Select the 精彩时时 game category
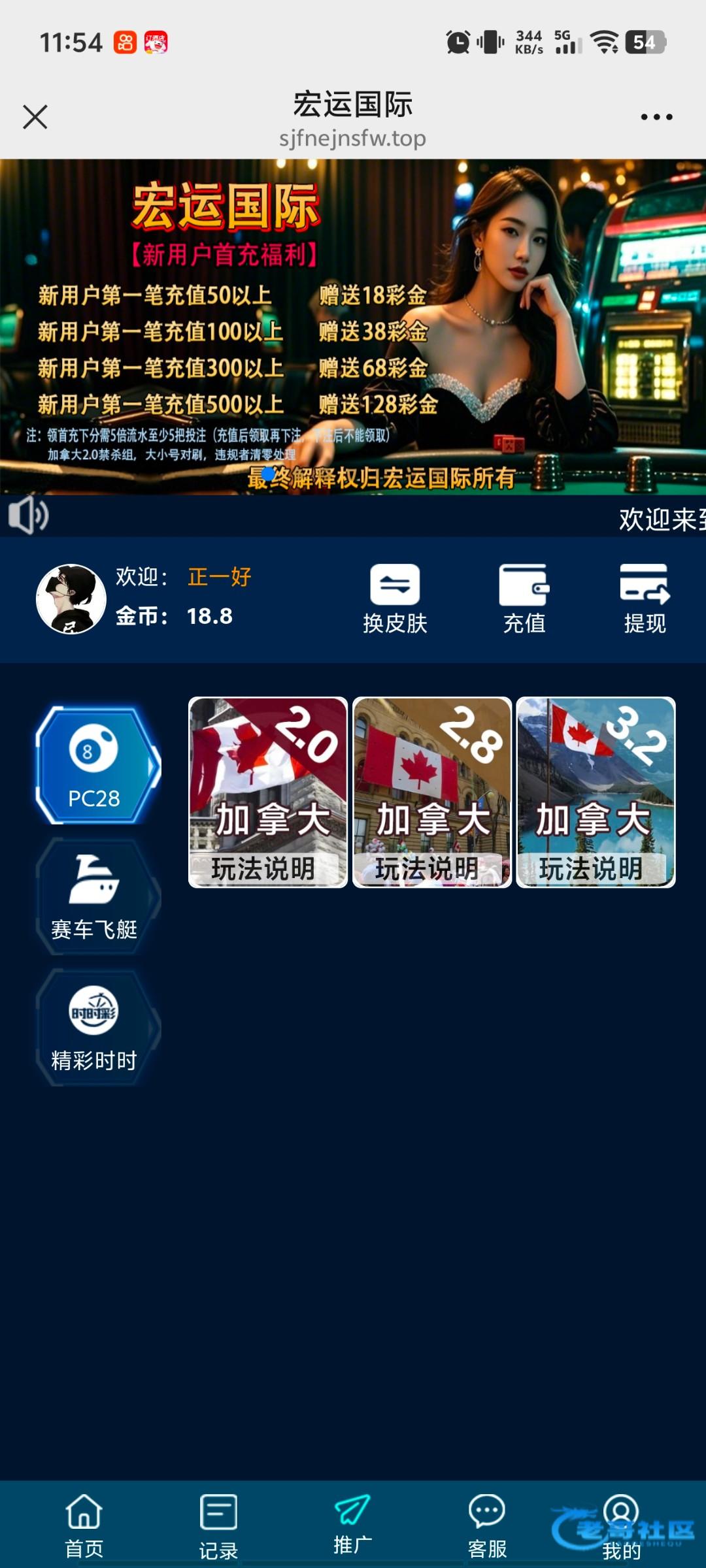 tap(96, 1028)
